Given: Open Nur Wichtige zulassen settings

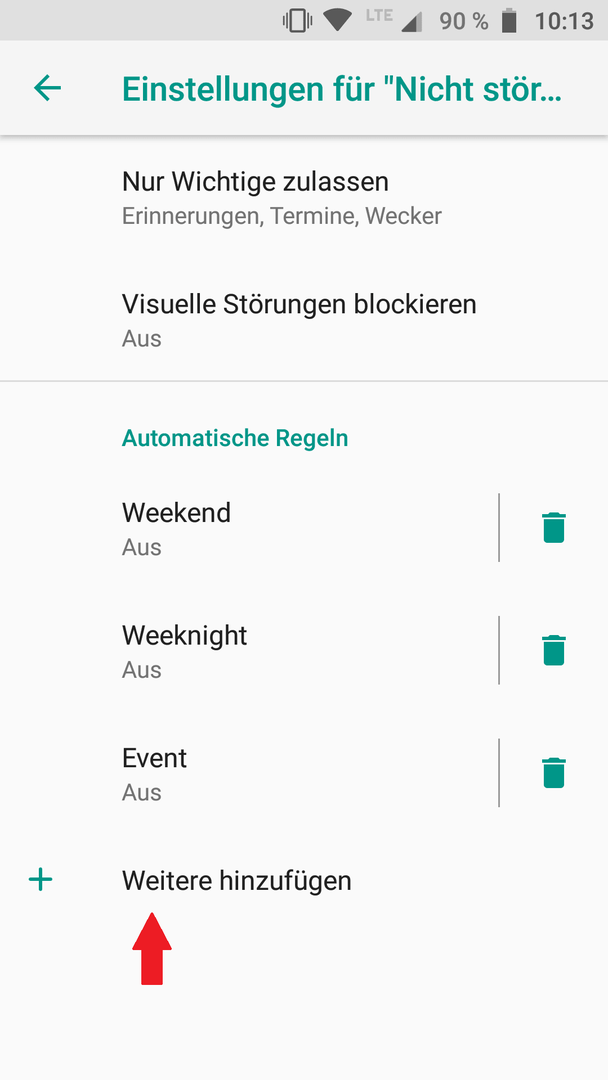Looking at the screenshot, I should (304, 198).
